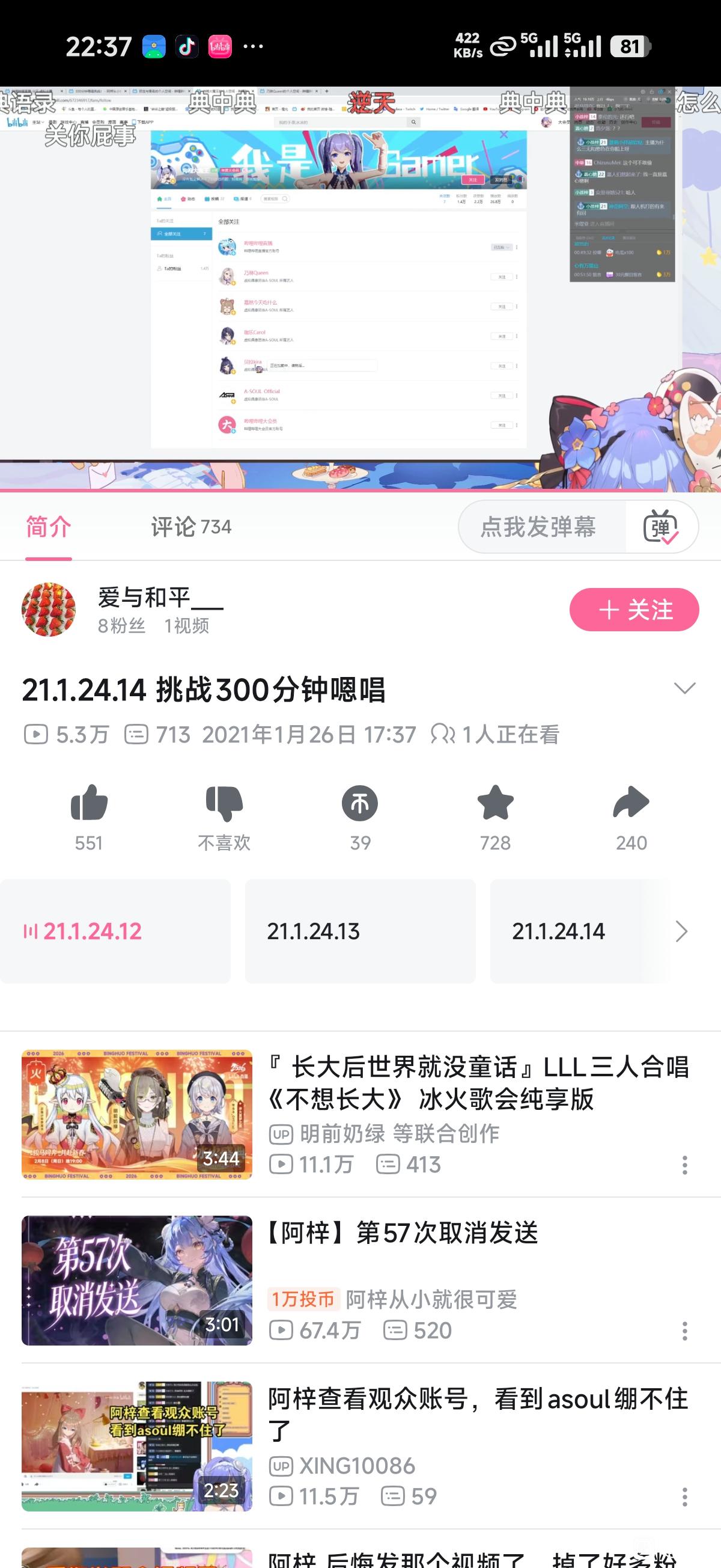Image resolution: width=721 pixels, height=1568 pixels.
Task: Switch to the 评论 734 tab
Action: coord(191,527)
